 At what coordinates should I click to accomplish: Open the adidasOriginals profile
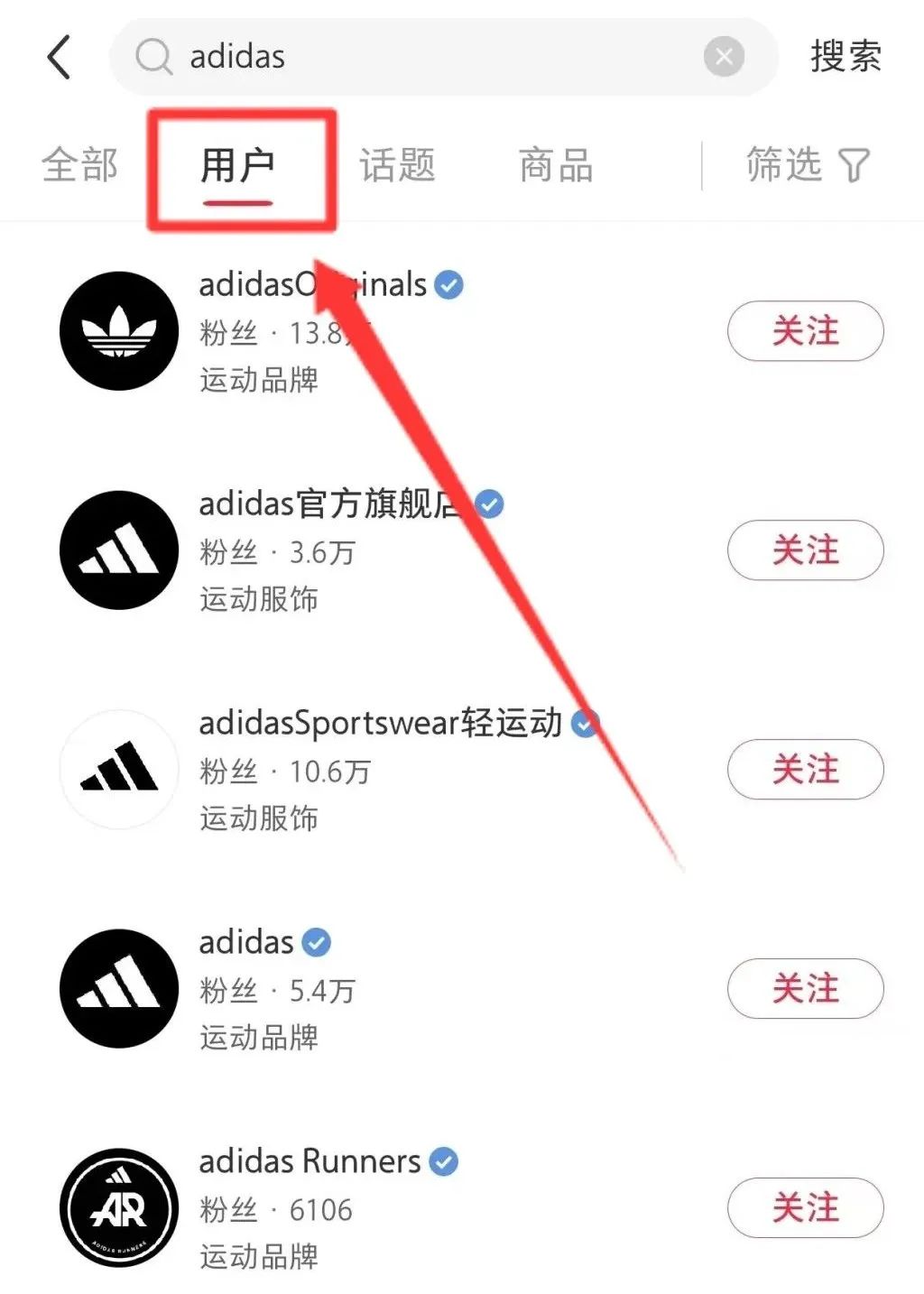[118, 331]
